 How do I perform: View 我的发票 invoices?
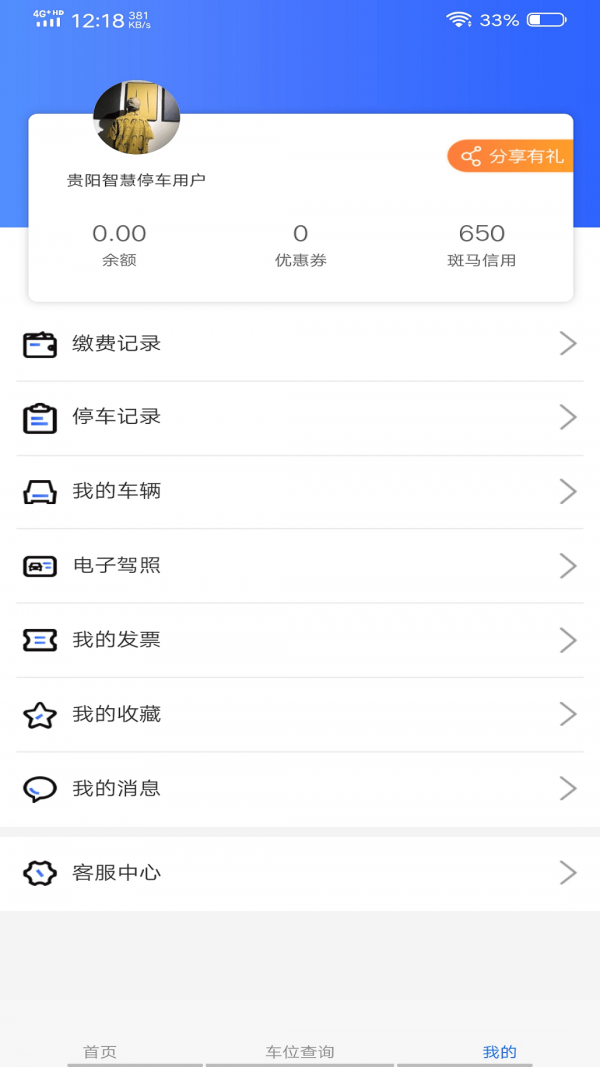pyautogui.click(x=300, y=640)
